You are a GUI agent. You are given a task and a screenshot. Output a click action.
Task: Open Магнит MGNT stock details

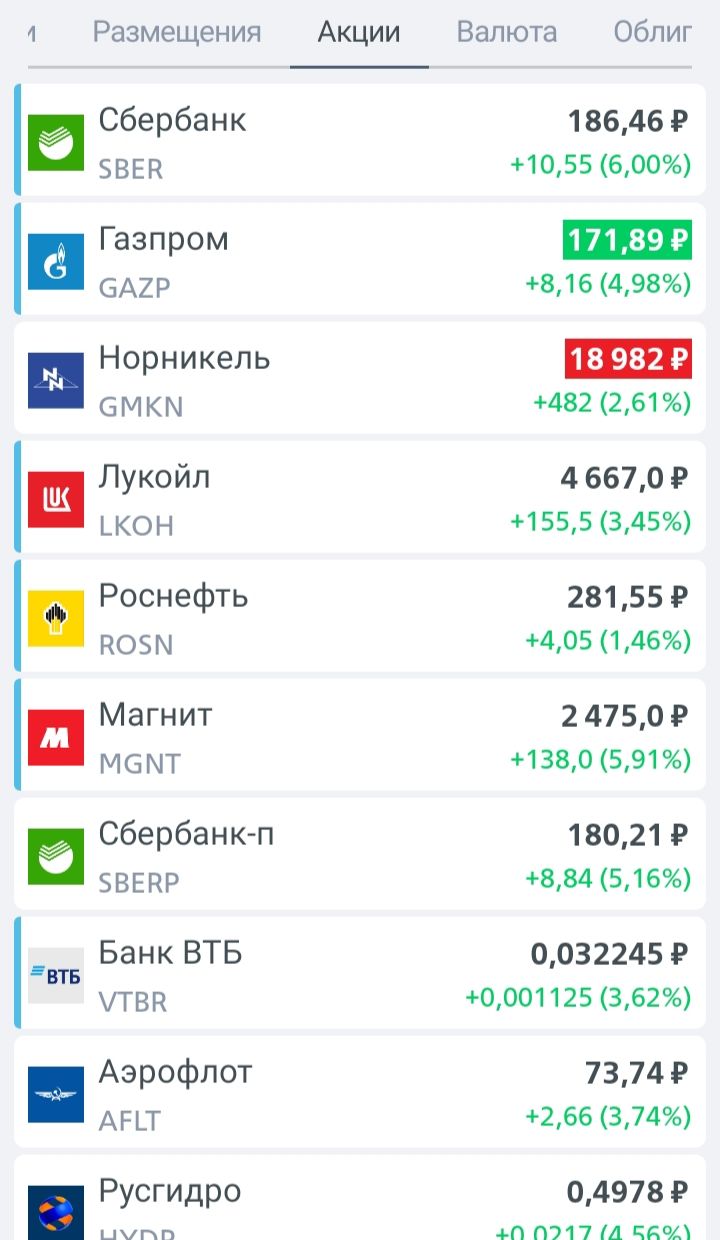click(x=360, y=736)
